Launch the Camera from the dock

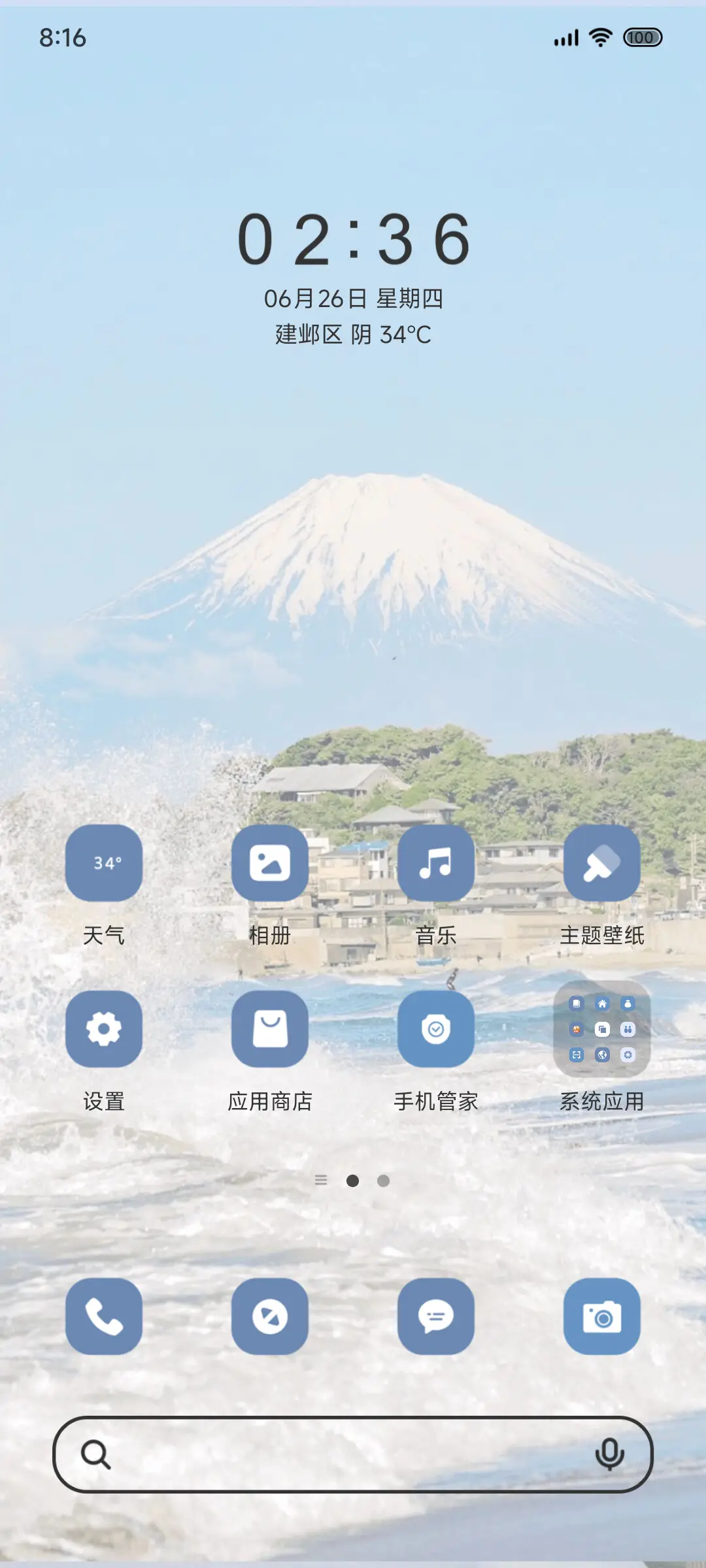pos(602,1316)
